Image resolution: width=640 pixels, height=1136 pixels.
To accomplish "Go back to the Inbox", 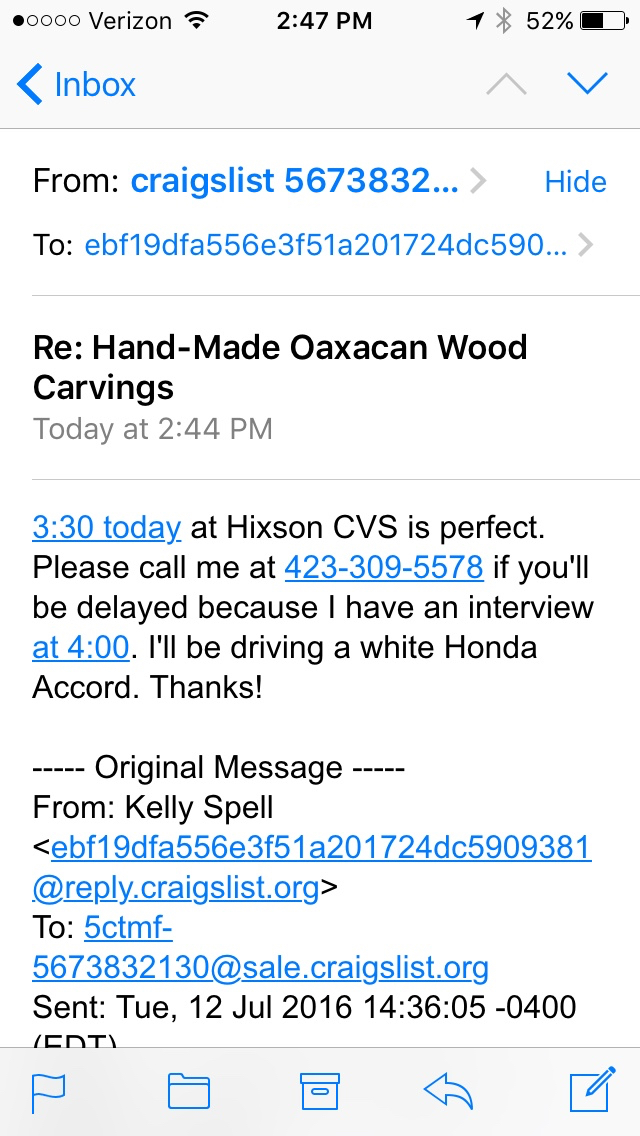I will click(x=77, y=85).
